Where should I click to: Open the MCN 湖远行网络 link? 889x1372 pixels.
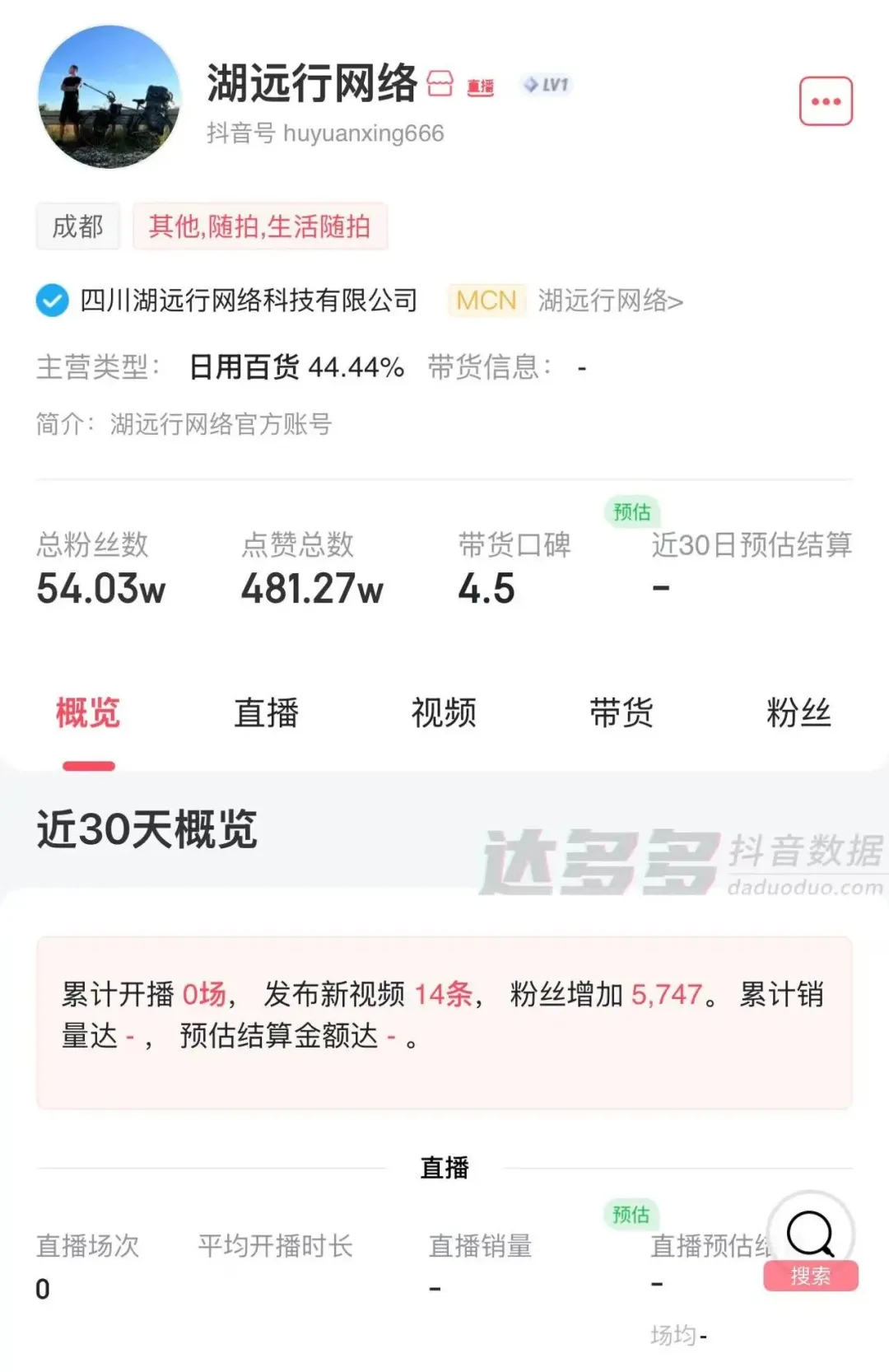[610, 301]
